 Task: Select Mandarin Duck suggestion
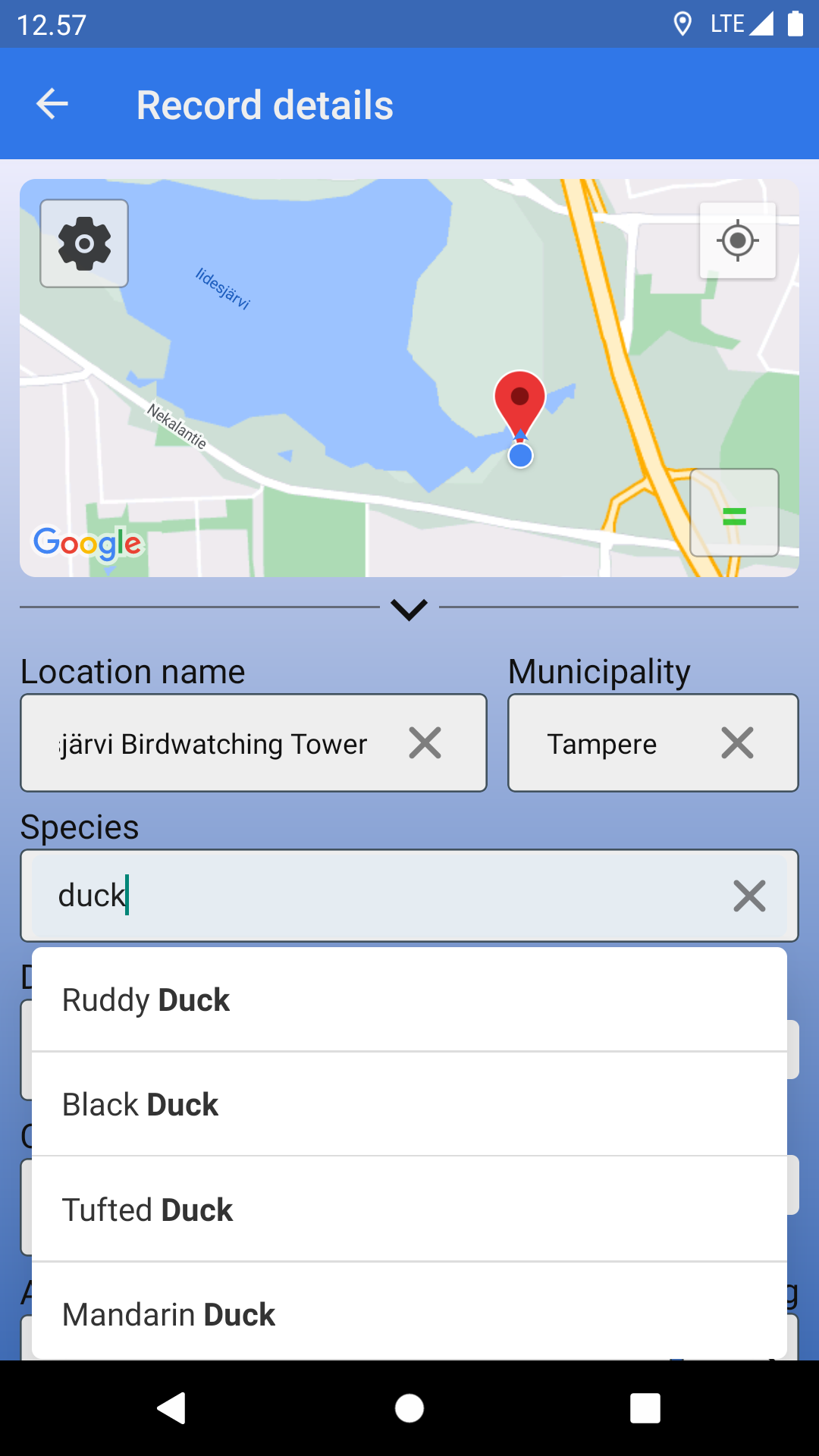pyautogui.click(x=409, y=1313)
